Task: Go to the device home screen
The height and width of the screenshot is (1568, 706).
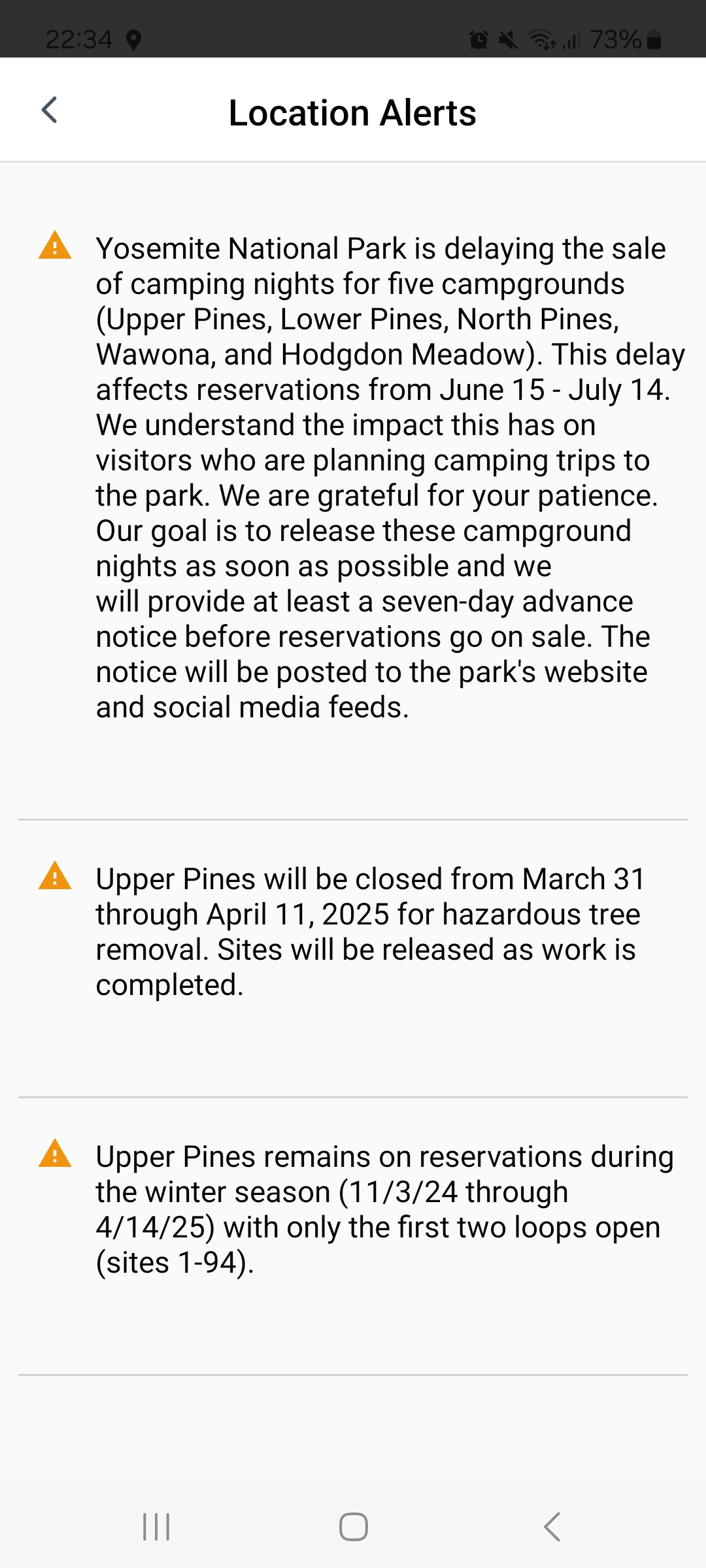Action: tap(353, 1527)
